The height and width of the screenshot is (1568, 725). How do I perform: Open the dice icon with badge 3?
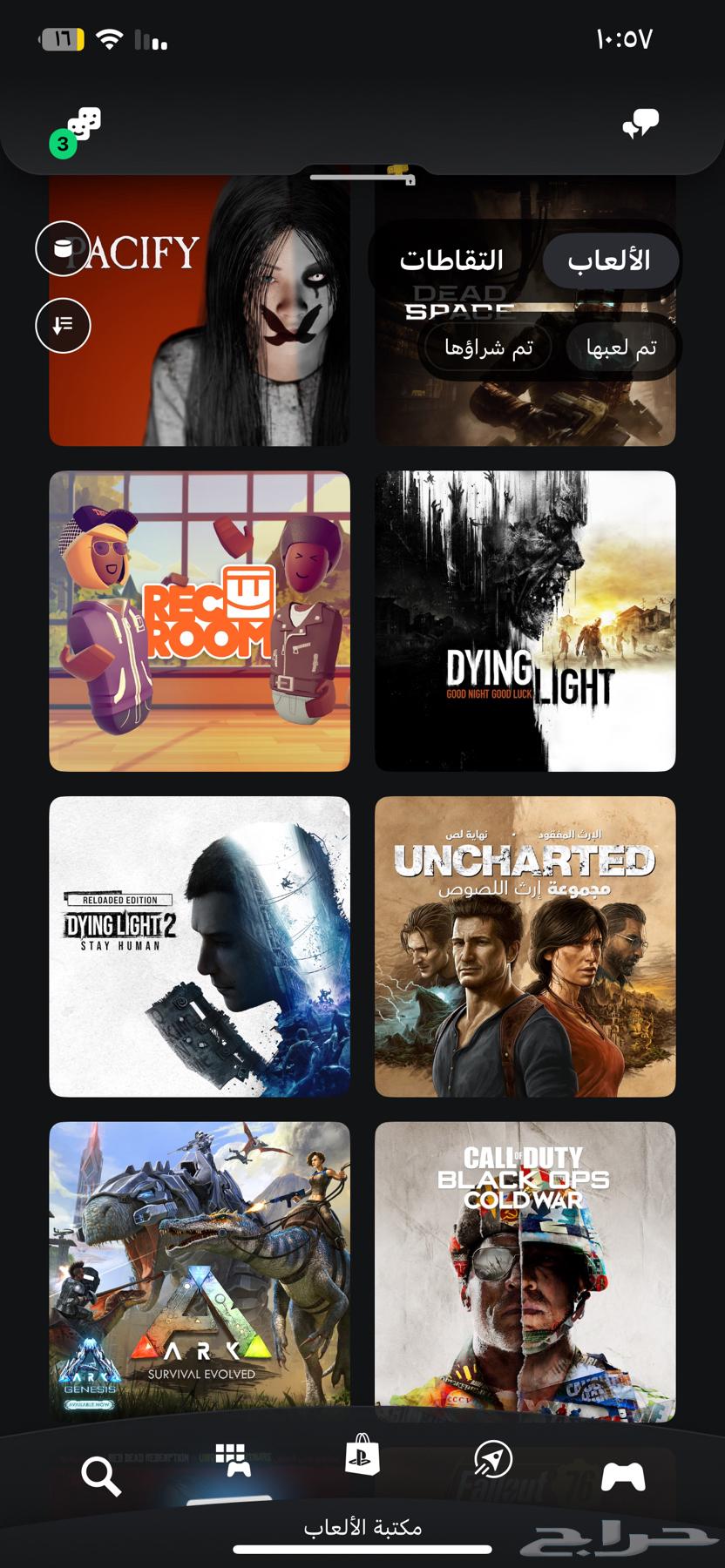(78, 129)
